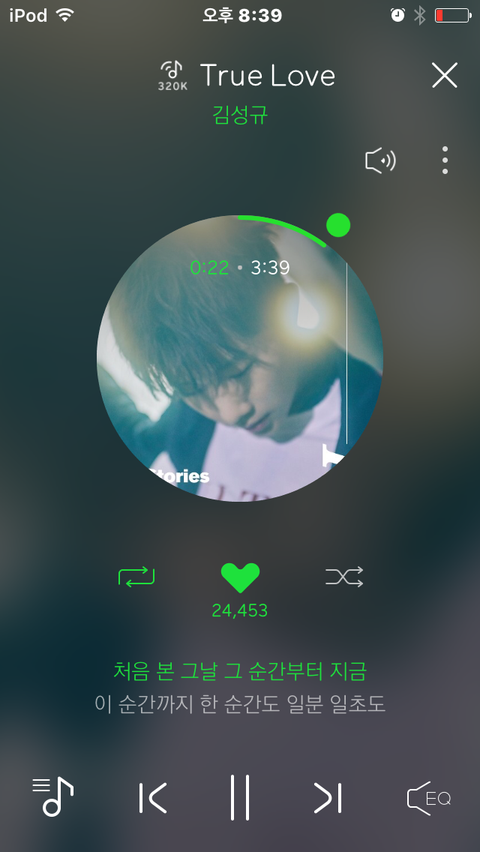The image size is (480, 852).
Task: Skip back to the previous track
Action: (153, 798)
